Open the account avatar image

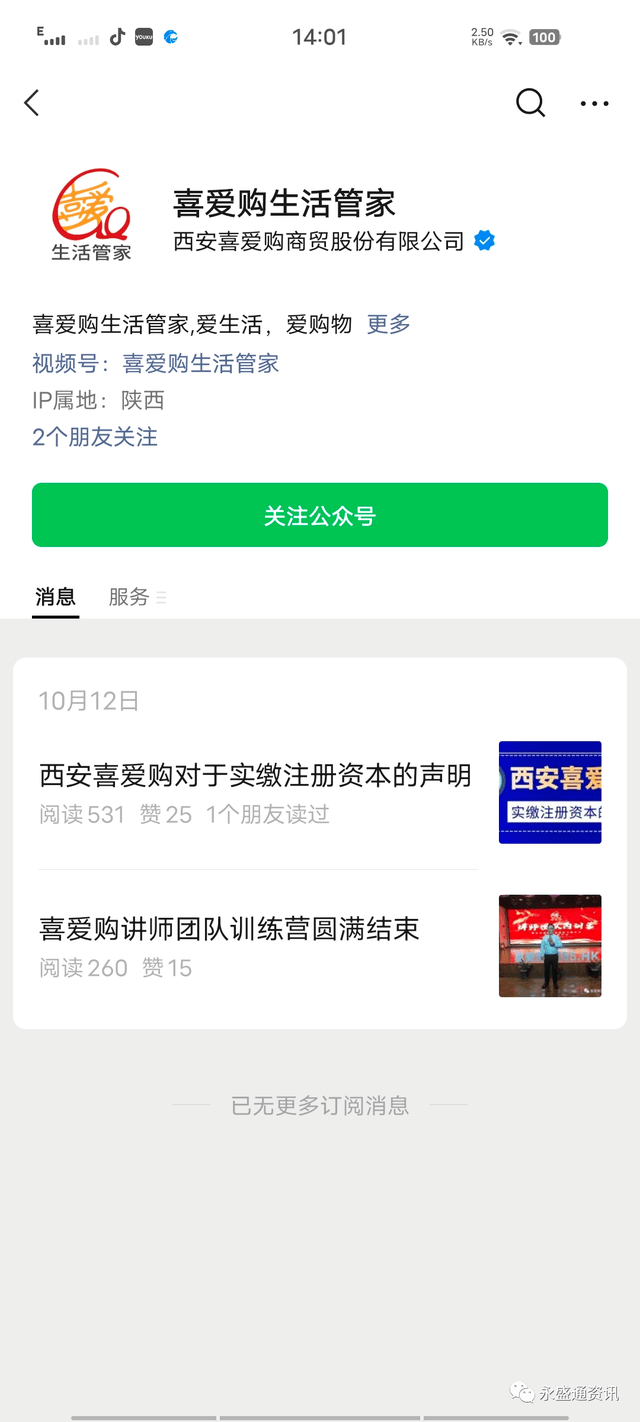click(91, 213)
